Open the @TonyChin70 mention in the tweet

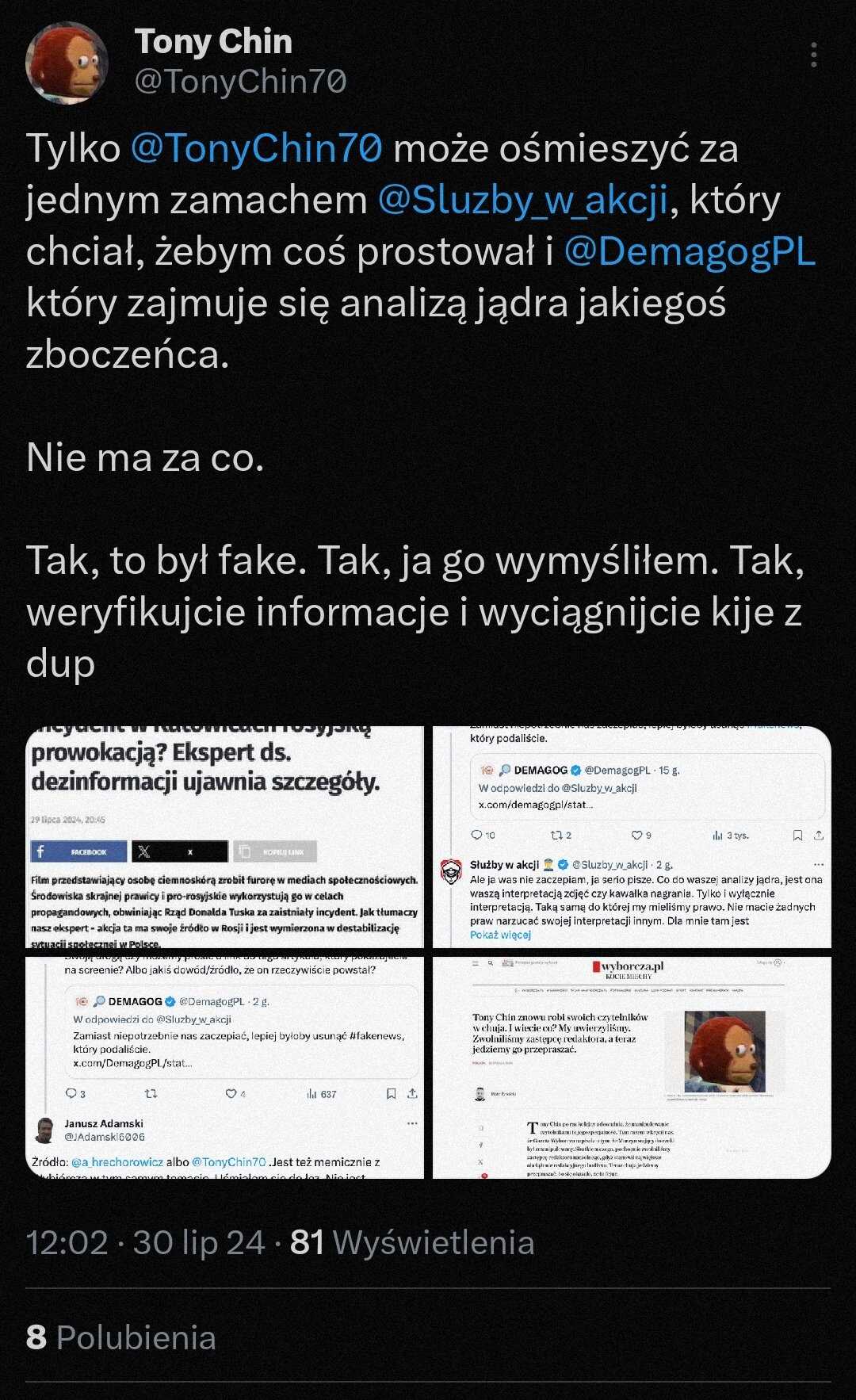[x=256, y=148]
